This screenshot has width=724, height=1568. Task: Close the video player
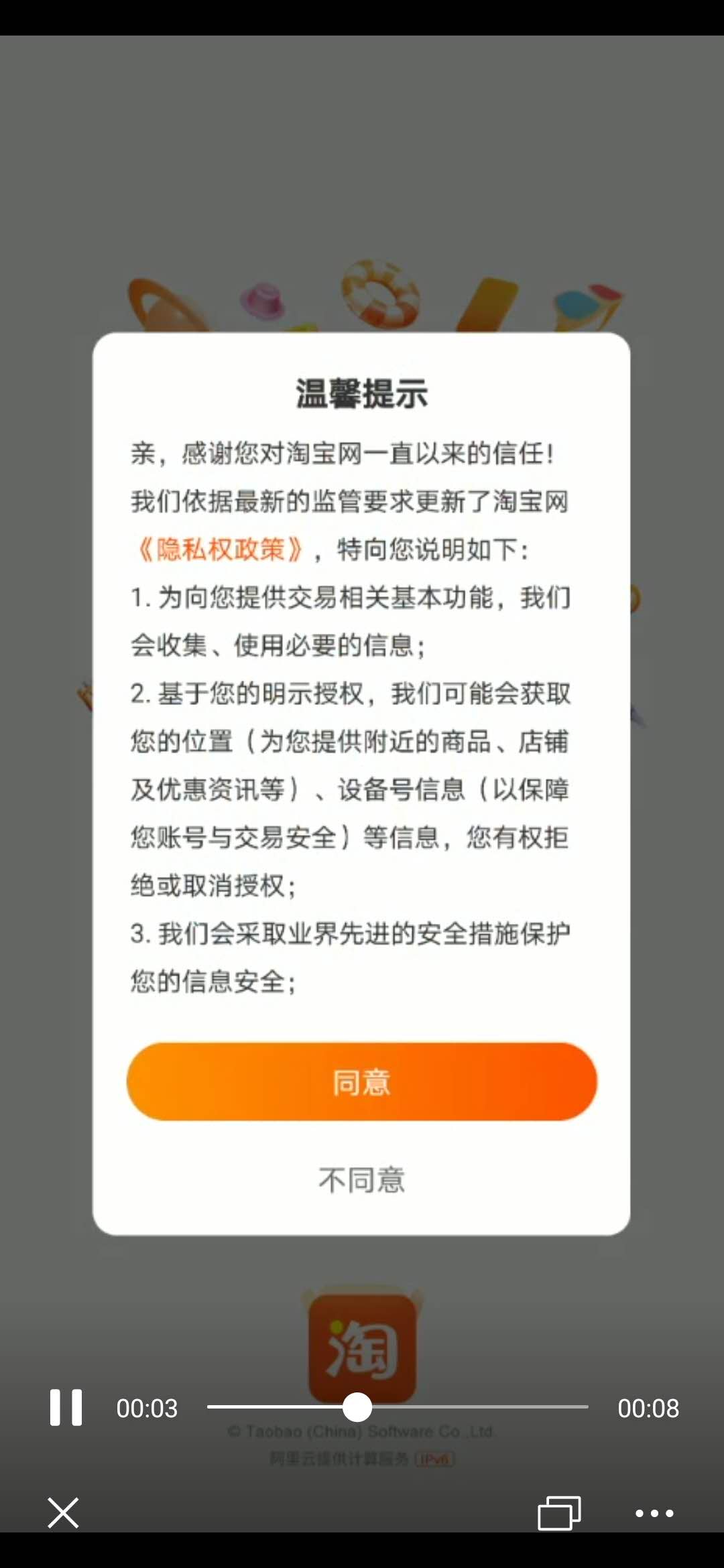pyautogui.click(x=64, y=1513)
